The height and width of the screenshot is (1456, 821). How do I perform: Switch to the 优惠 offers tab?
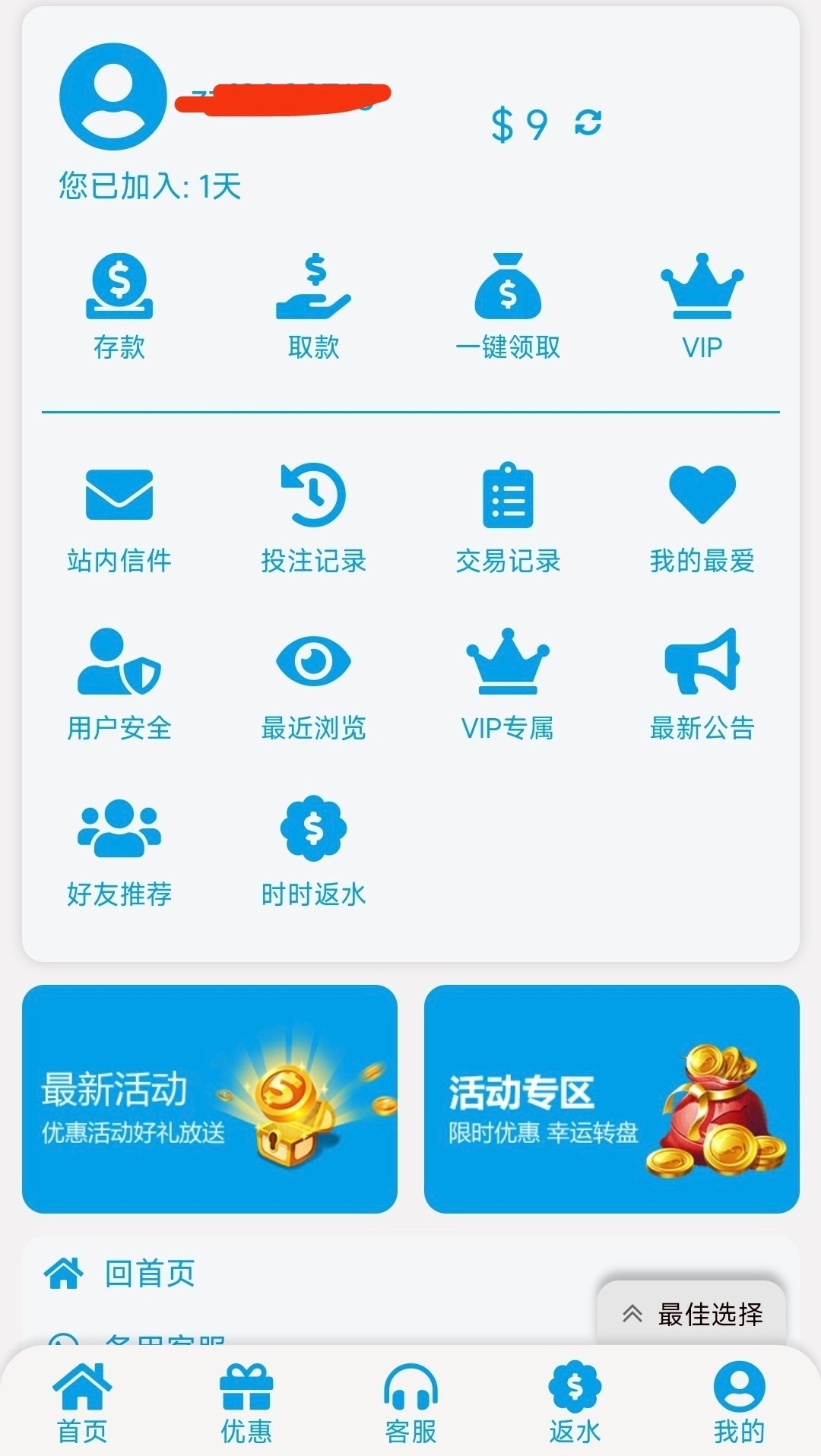click(x=246, y=1404)
